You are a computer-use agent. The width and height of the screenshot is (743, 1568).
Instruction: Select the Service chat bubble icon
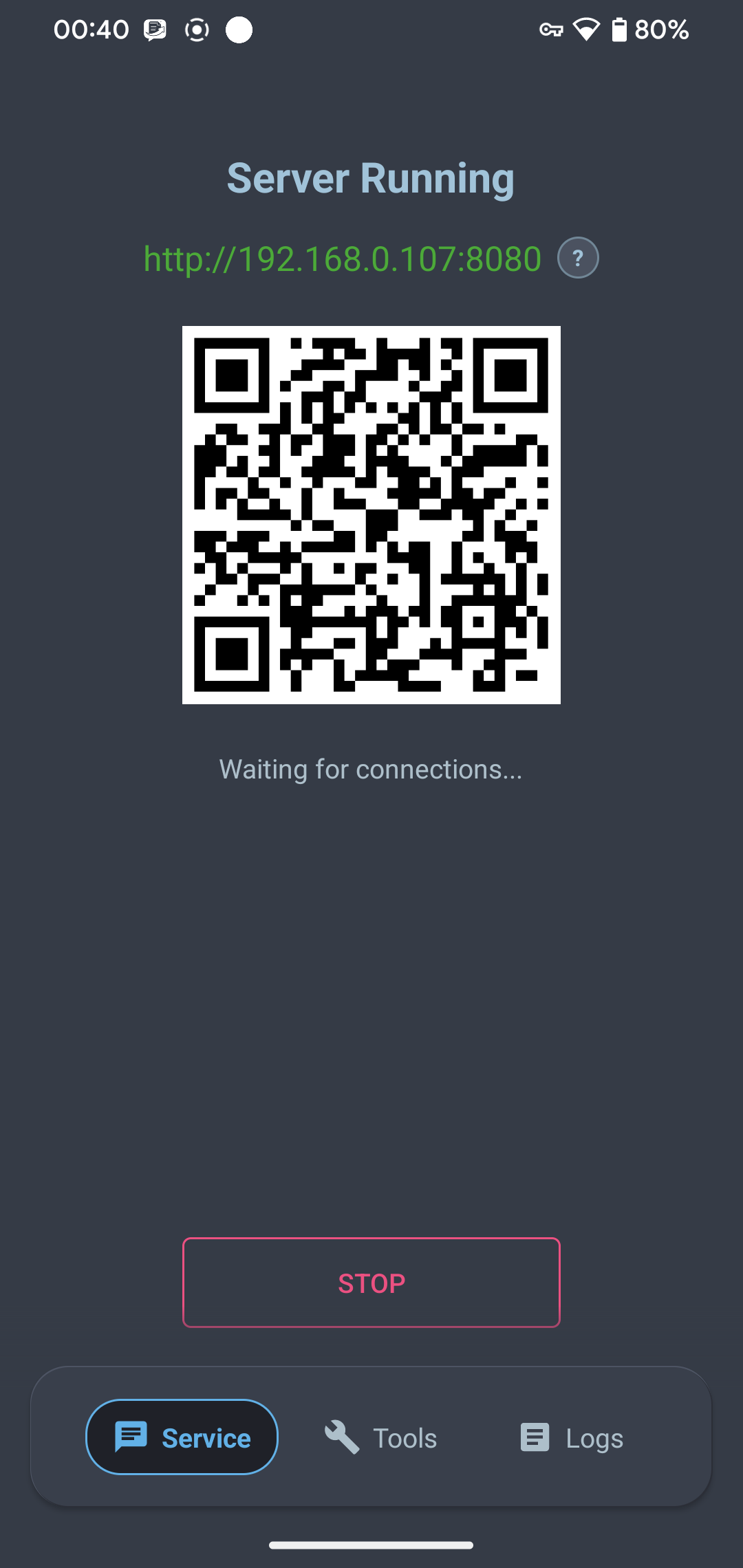point(132,1437)
